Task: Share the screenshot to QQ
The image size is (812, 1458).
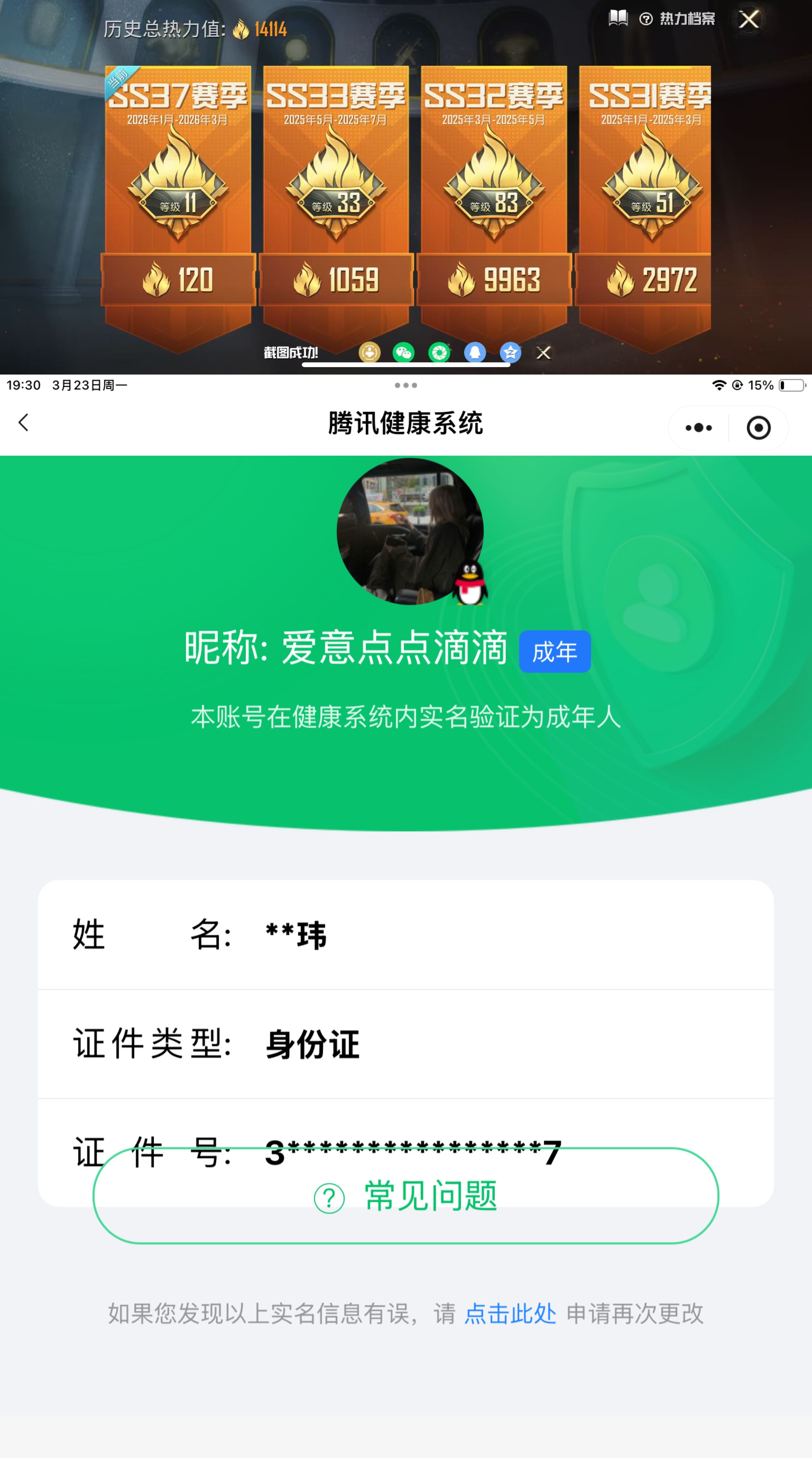Action: click(474, 353)
